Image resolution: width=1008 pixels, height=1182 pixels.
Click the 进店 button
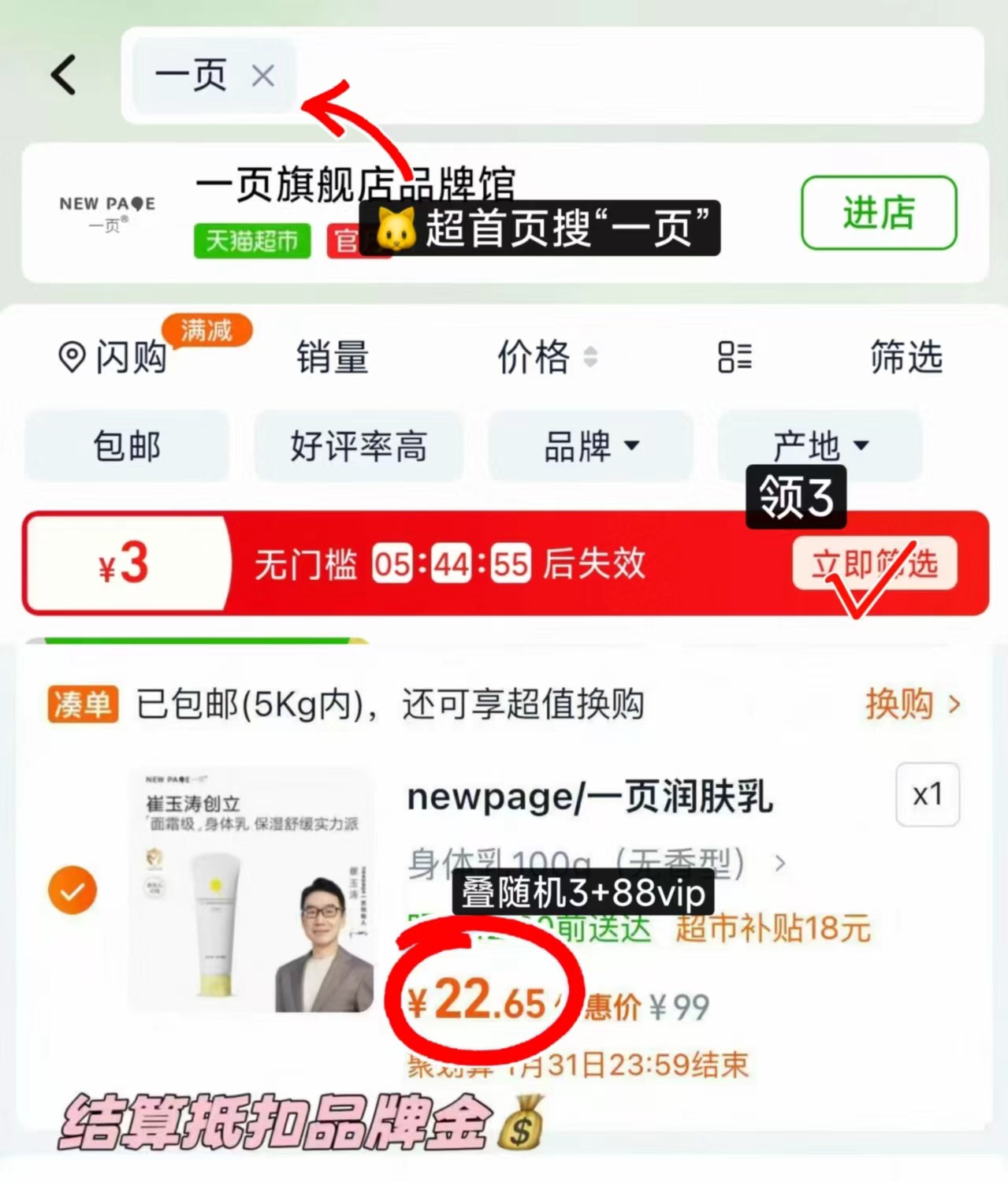click(x=878, y=214)
